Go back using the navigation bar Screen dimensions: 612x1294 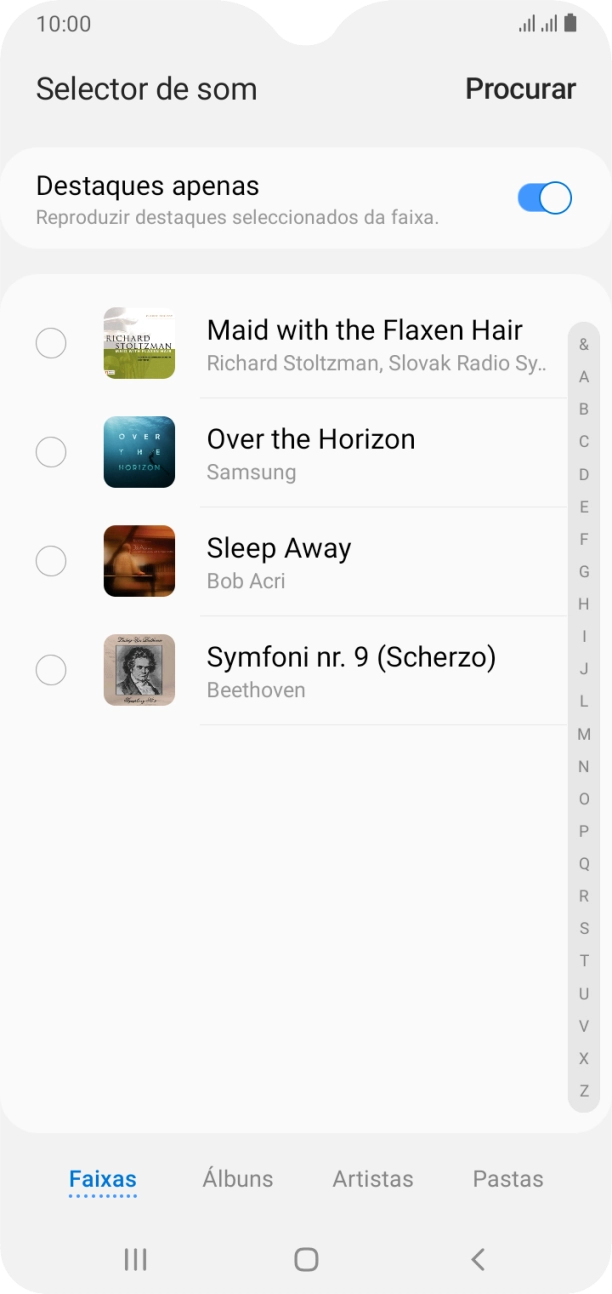[478, 1259]
